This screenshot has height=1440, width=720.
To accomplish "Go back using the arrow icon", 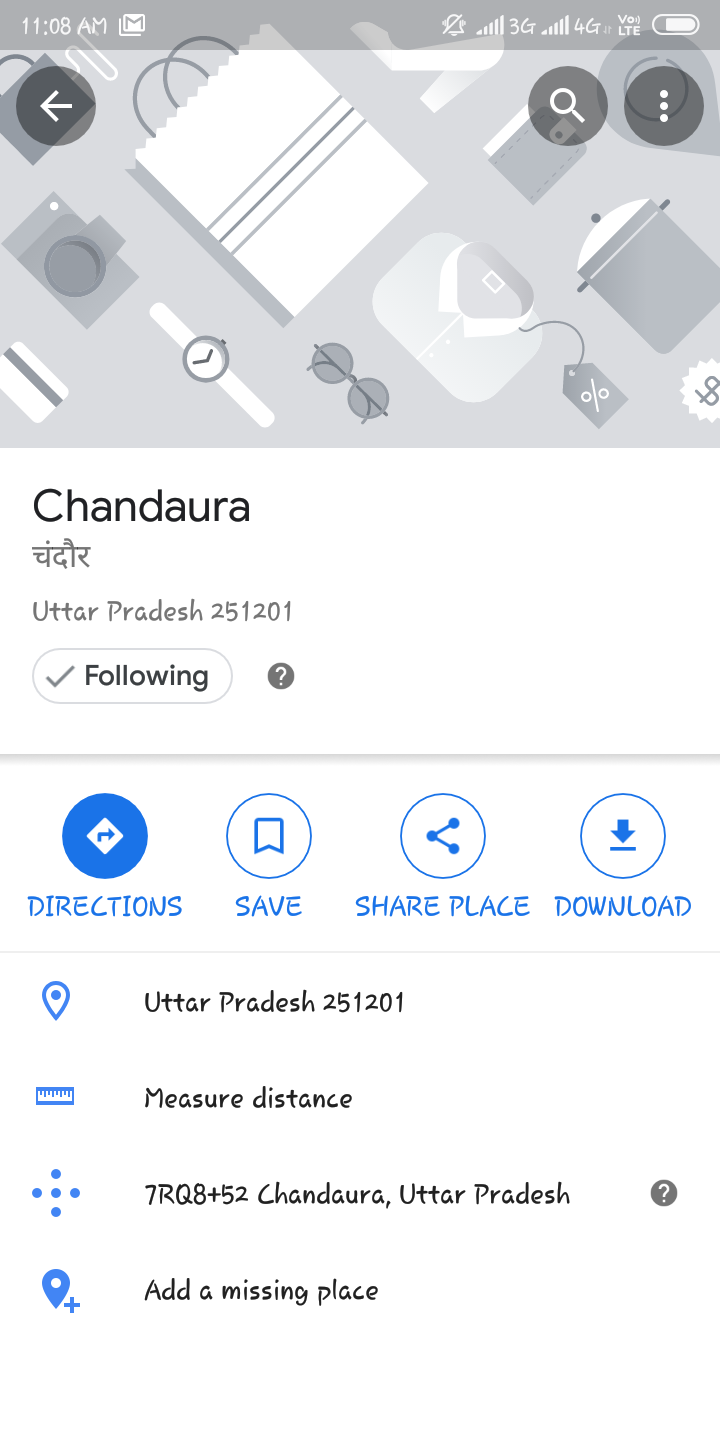I will click(x=56, y=105).
